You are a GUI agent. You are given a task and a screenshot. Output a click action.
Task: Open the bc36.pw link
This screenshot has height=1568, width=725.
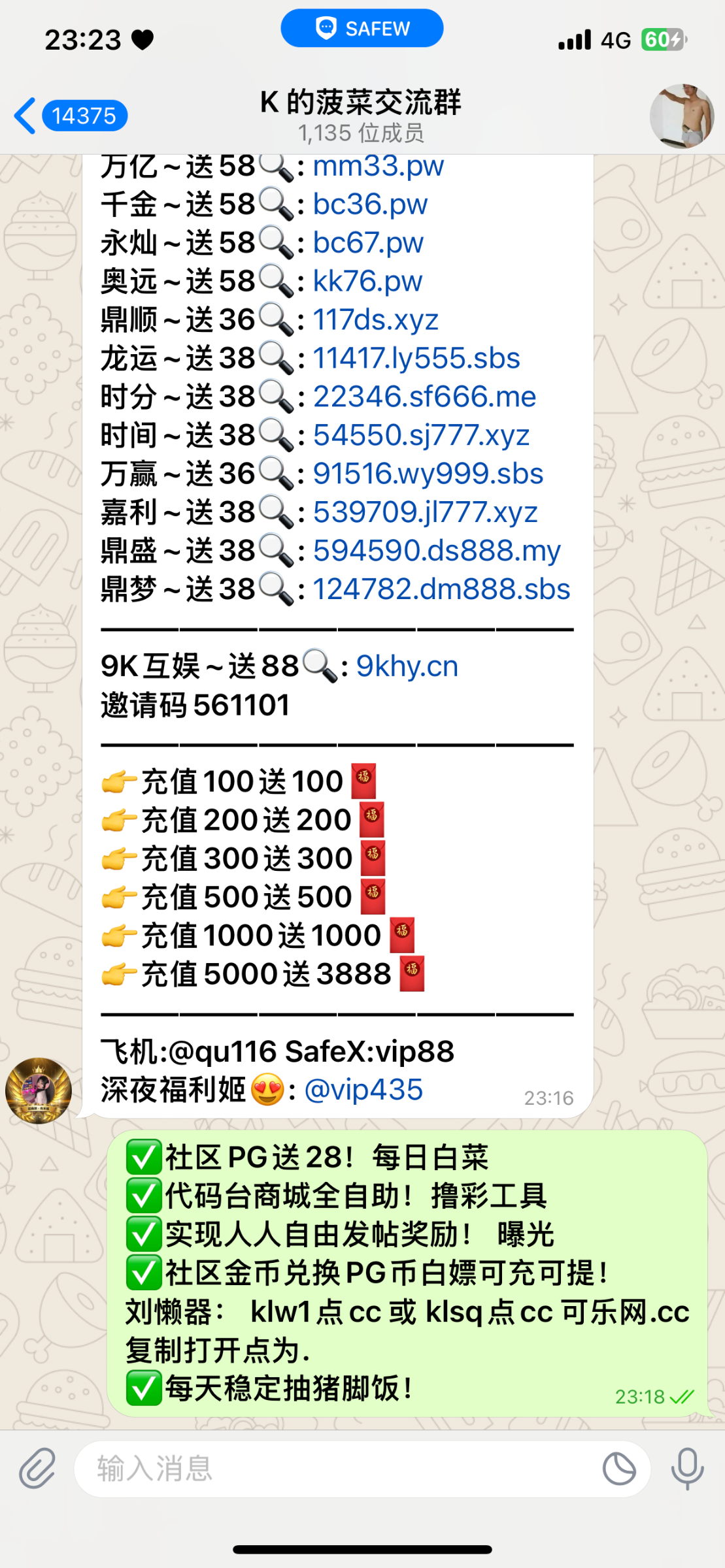pos(370,204)
